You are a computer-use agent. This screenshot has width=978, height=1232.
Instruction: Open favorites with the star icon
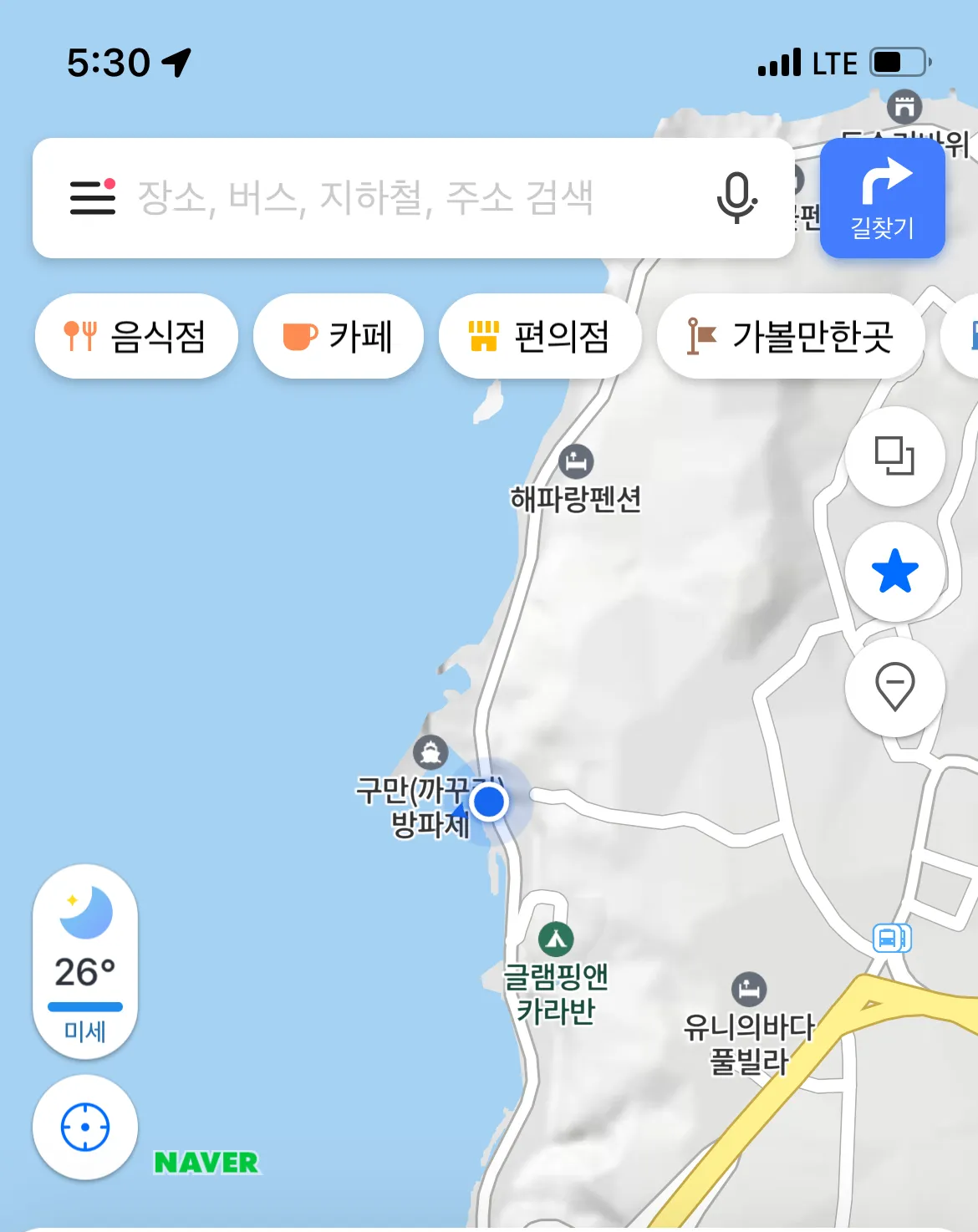click(x=894, y=573)
